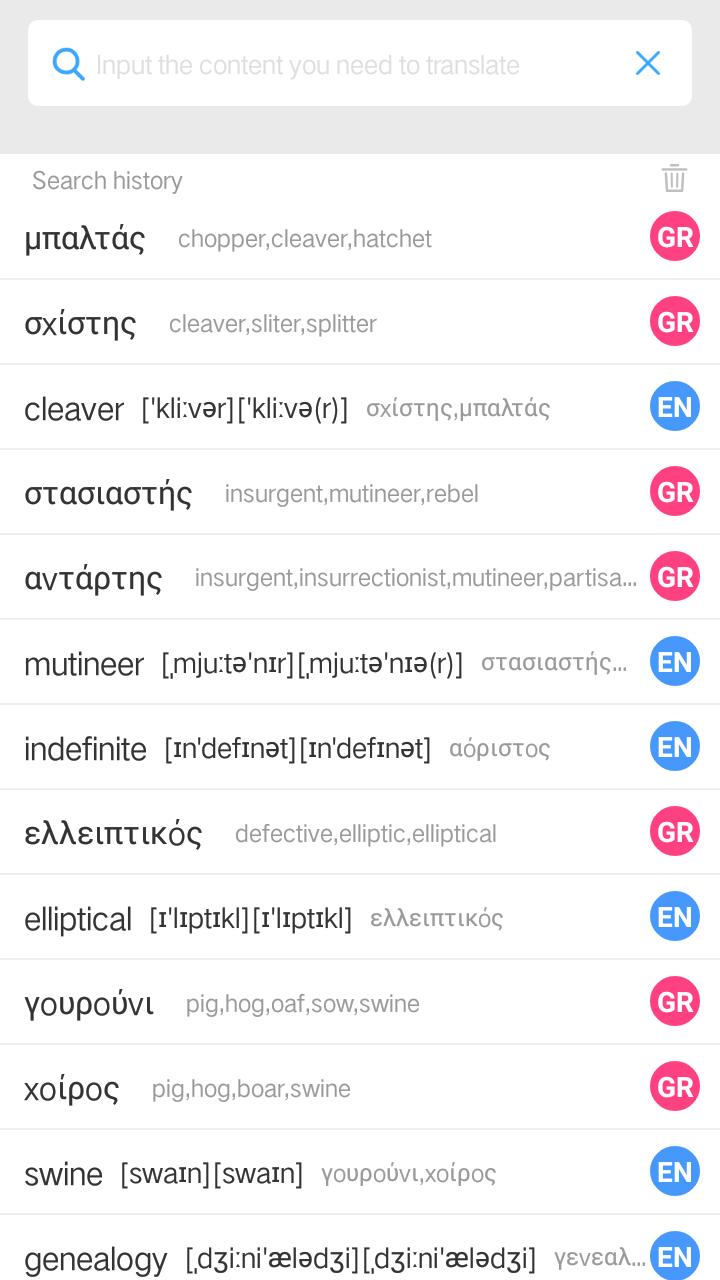Clear the search box with the X

(648, 64)
